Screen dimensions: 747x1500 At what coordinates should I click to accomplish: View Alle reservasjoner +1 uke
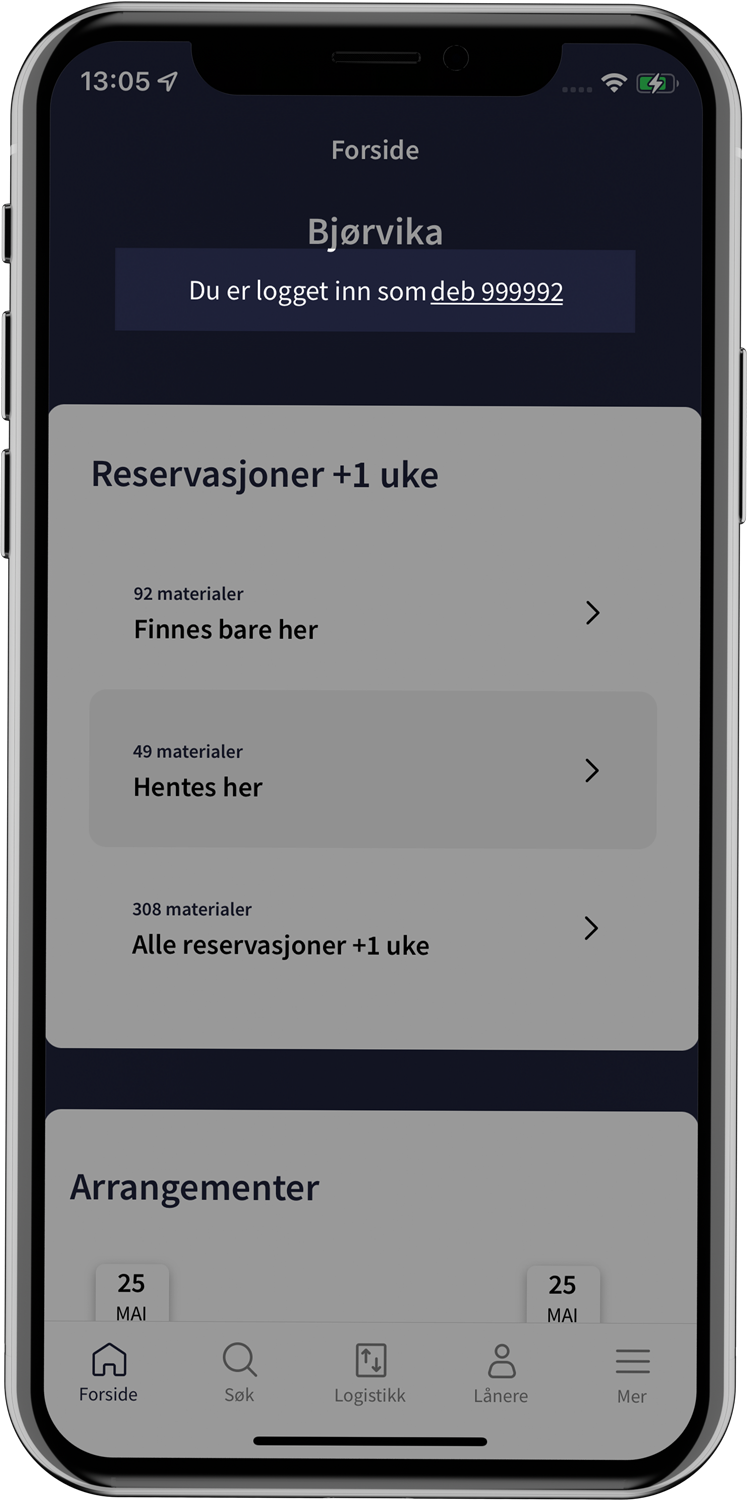pyautogui.click(x=372, y=928)
